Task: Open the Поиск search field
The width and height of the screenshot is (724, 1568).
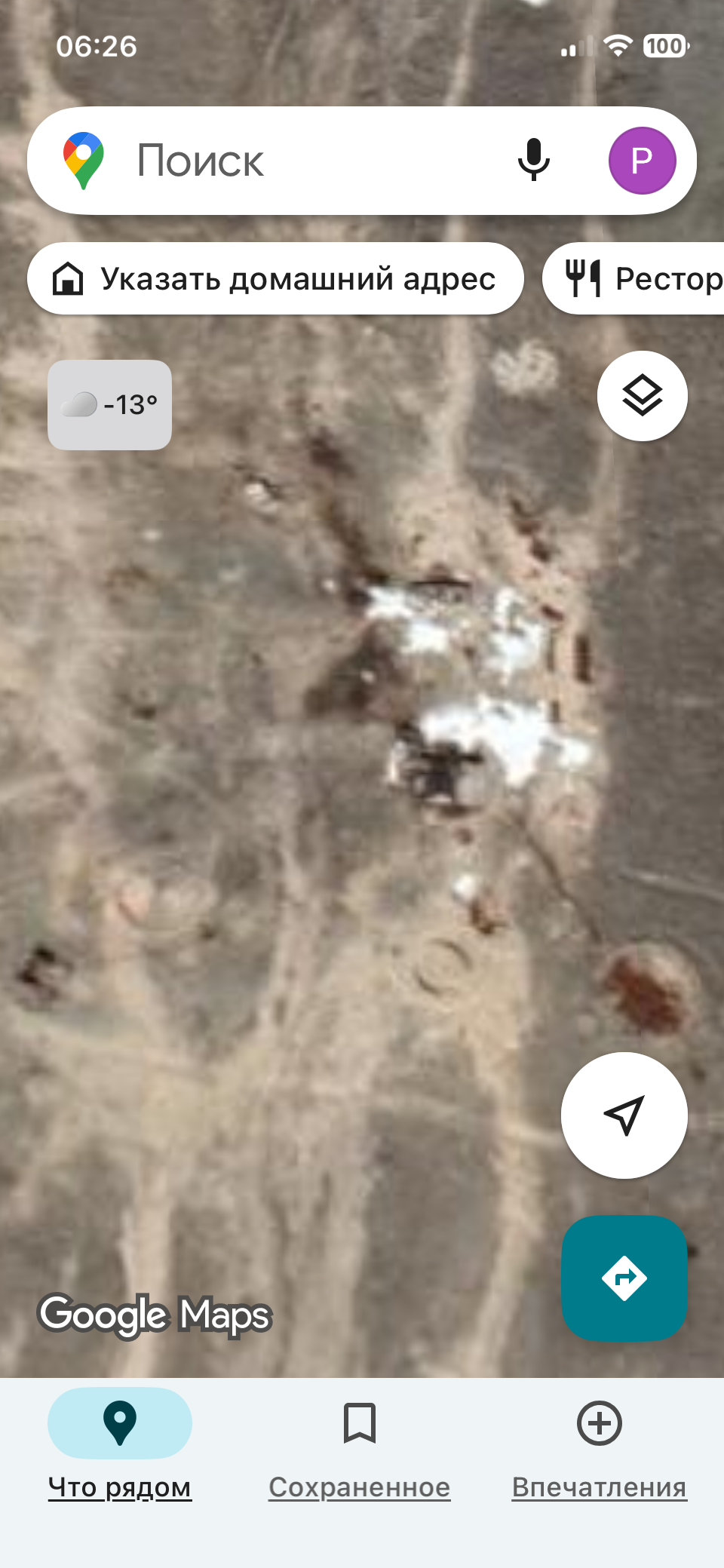Action: (x=302, y=161)
